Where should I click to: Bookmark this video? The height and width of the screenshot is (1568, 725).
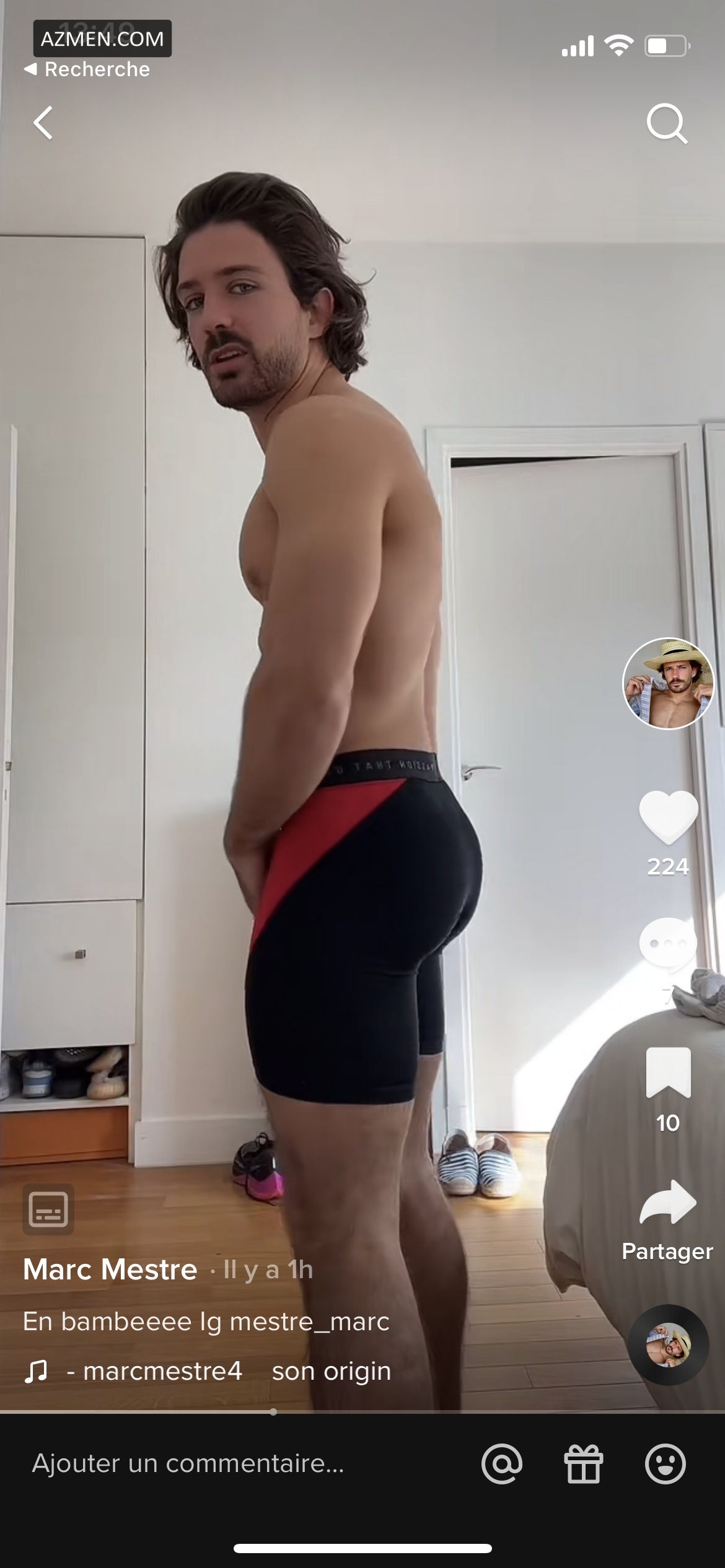pos(668,1073)
